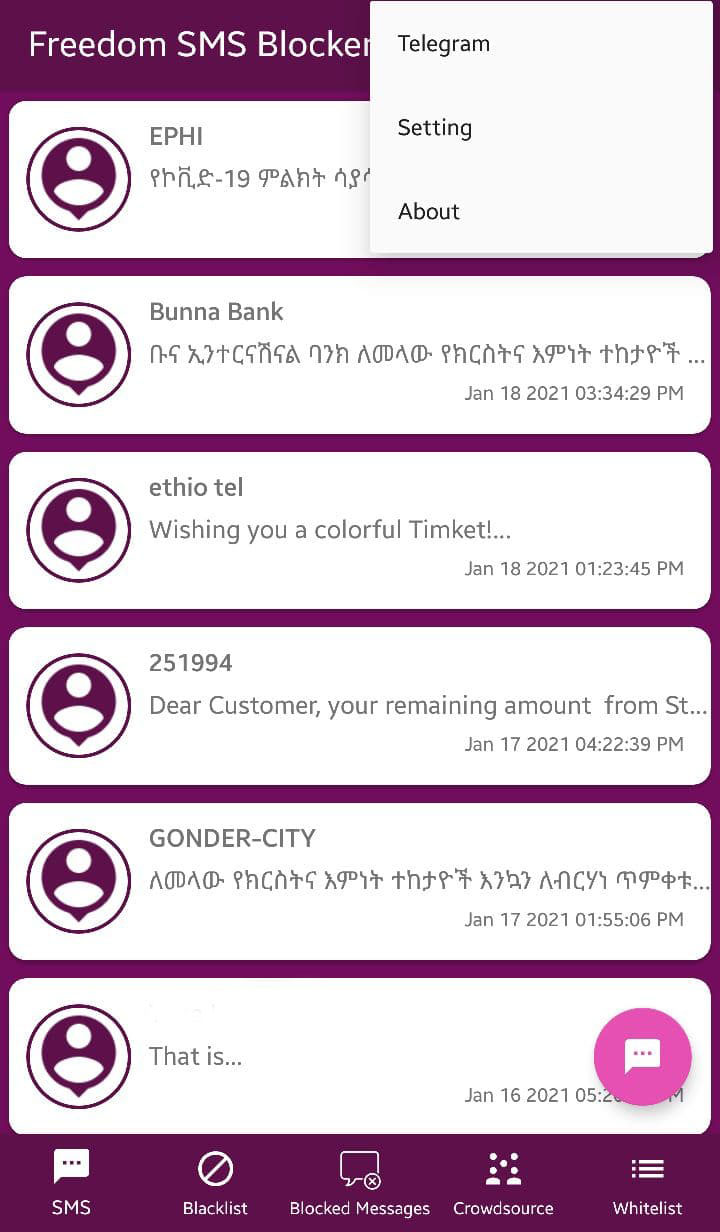The image size is (720, 1232).
Task: Switch to the SMS tab
Action: (x=71, y=1183)
